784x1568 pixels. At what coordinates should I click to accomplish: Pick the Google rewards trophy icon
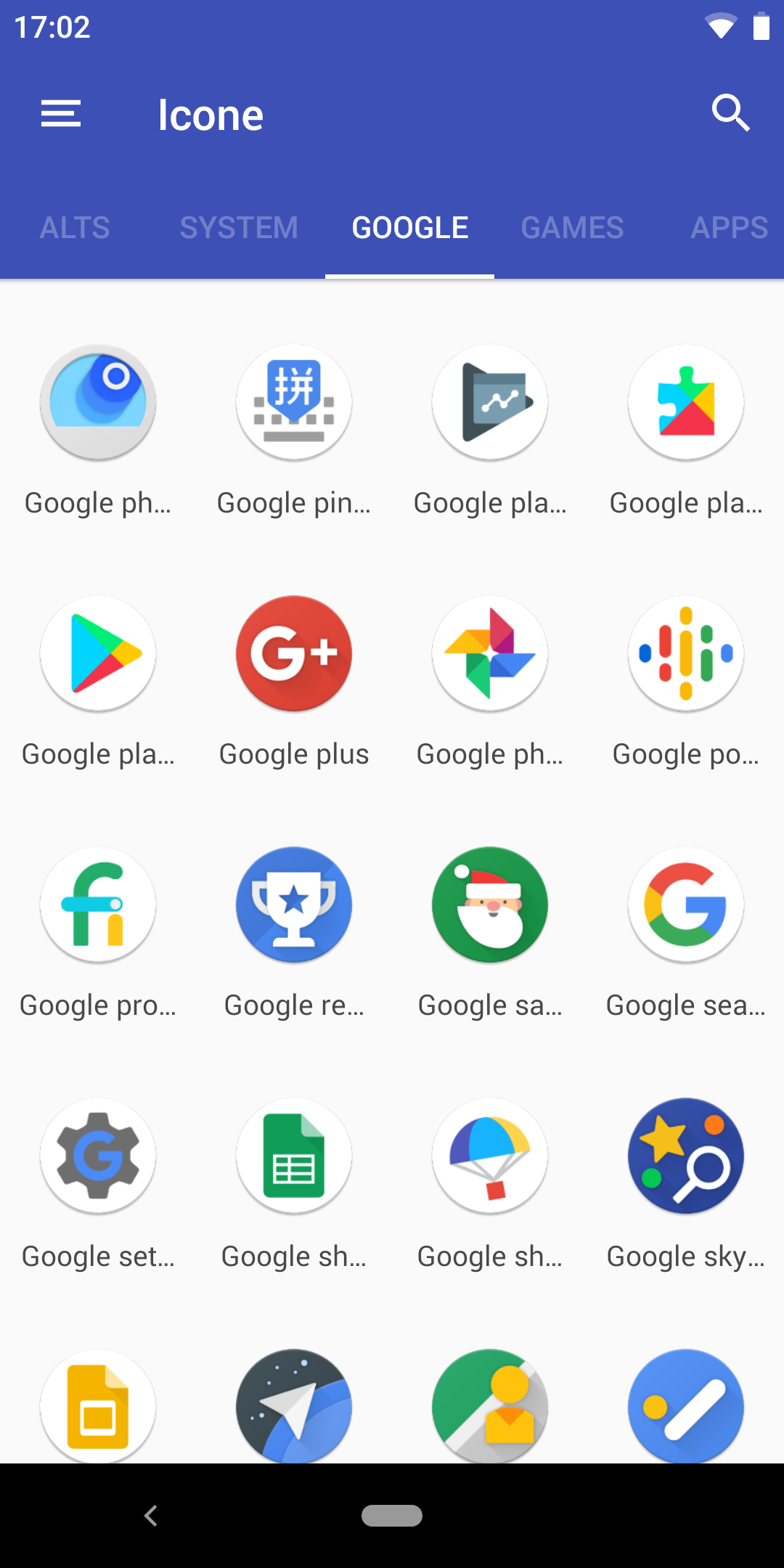click(x=294, y=905)
